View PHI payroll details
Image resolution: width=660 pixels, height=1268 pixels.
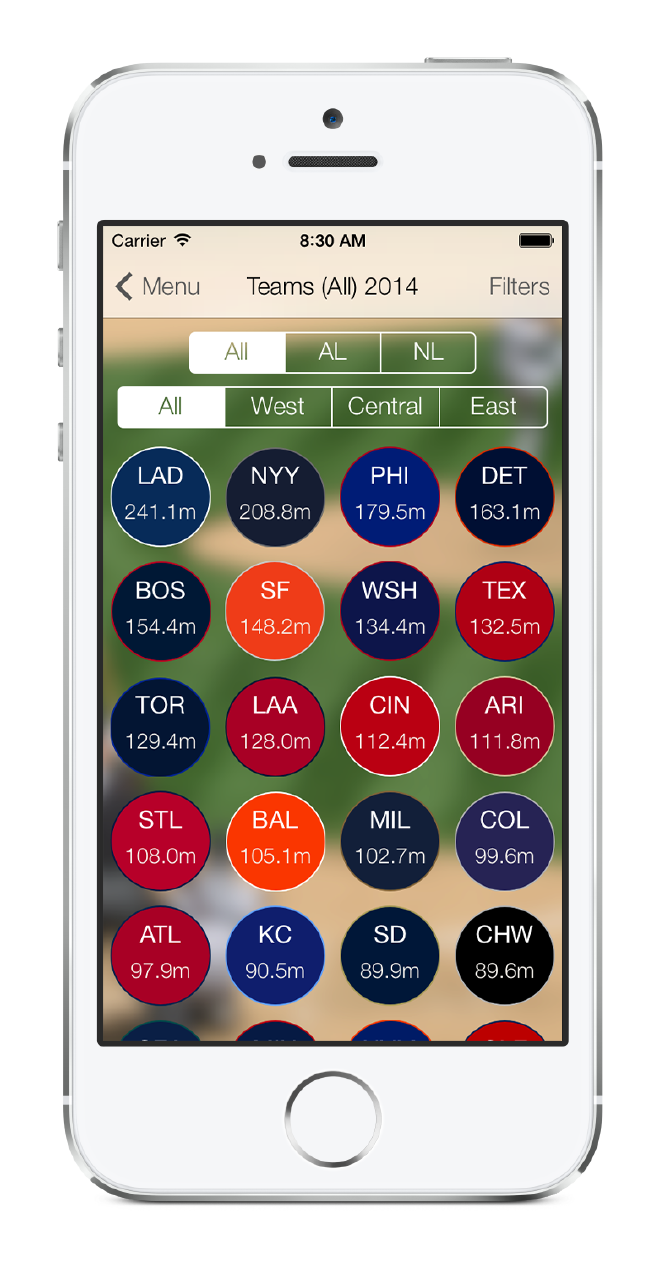(x=390, y=497)
